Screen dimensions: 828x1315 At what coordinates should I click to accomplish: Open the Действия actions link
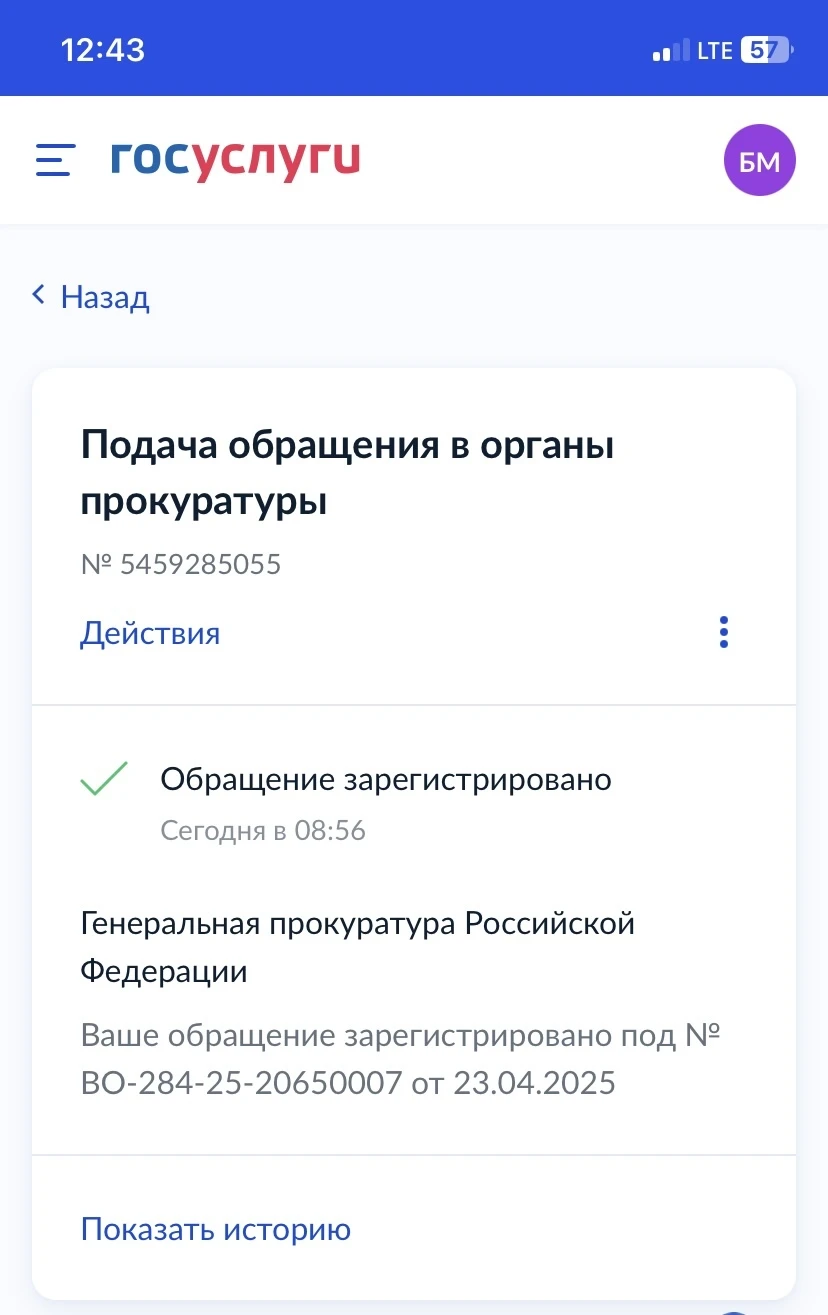pyautogui.click(x=150, y=633)
